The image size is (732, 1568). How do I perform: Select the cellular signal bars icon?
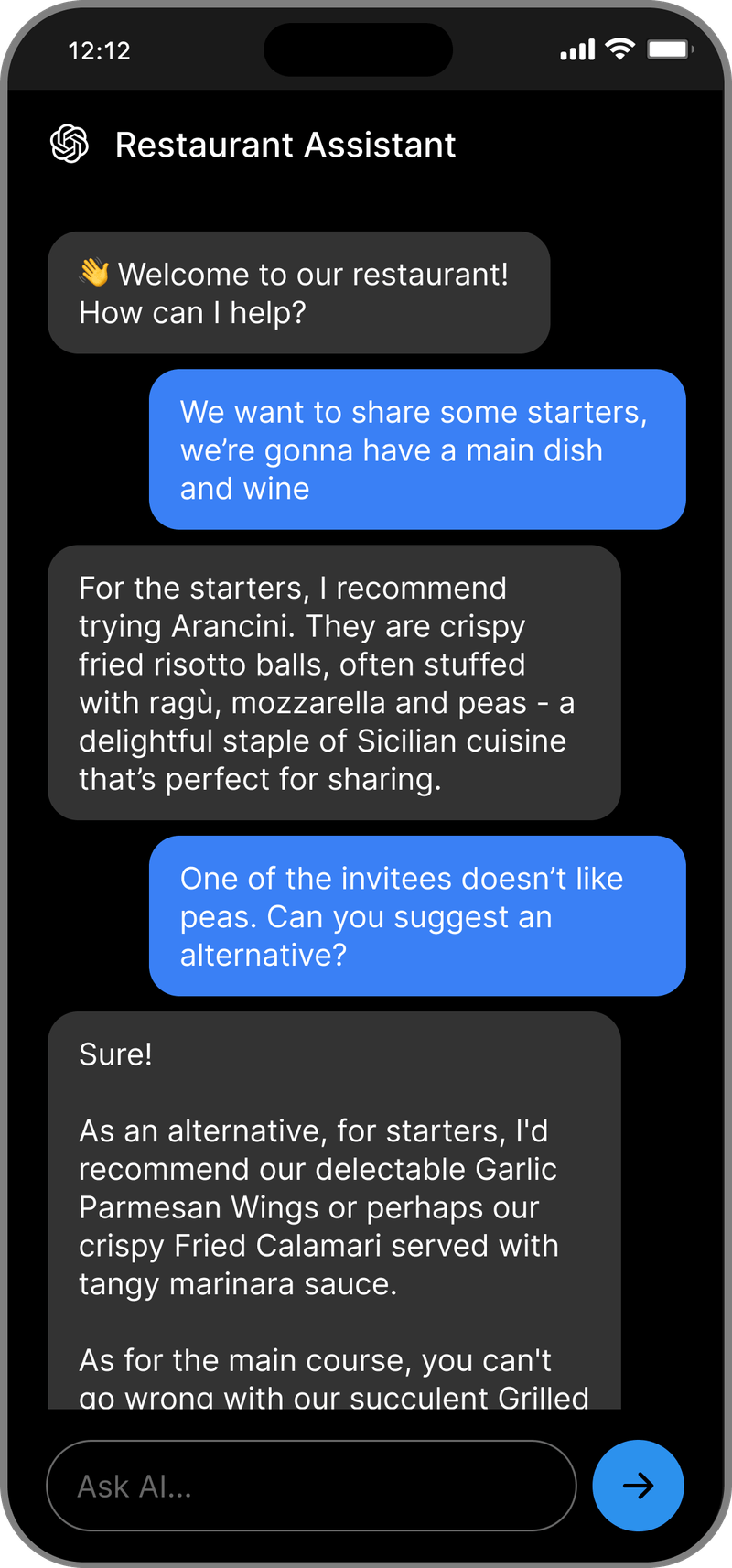pyautogui.click(x=575, y=49)
